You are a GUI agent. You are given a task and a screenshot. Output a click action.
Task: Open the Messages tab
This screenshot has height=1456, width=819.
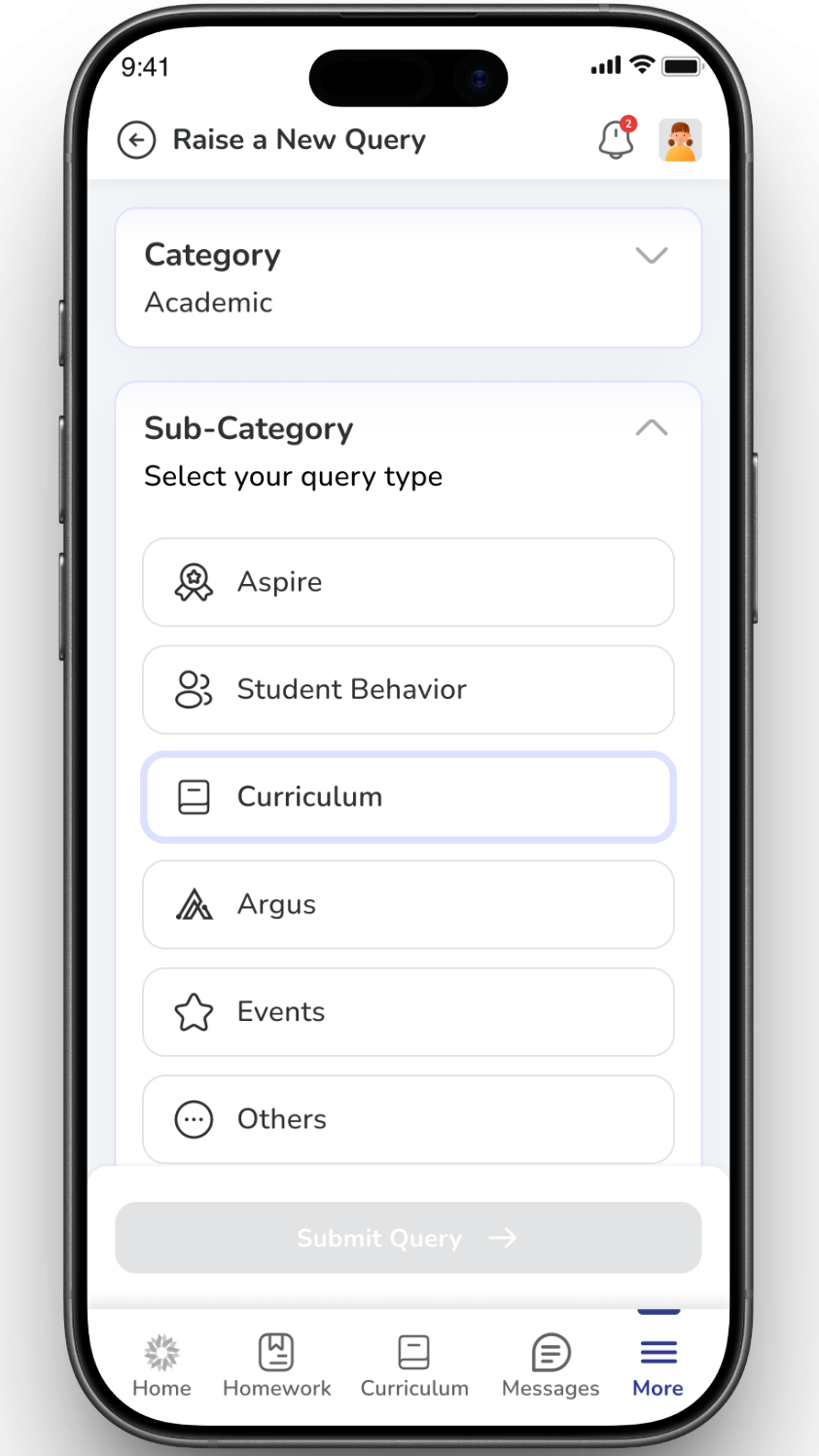[x=551, y=1365]
